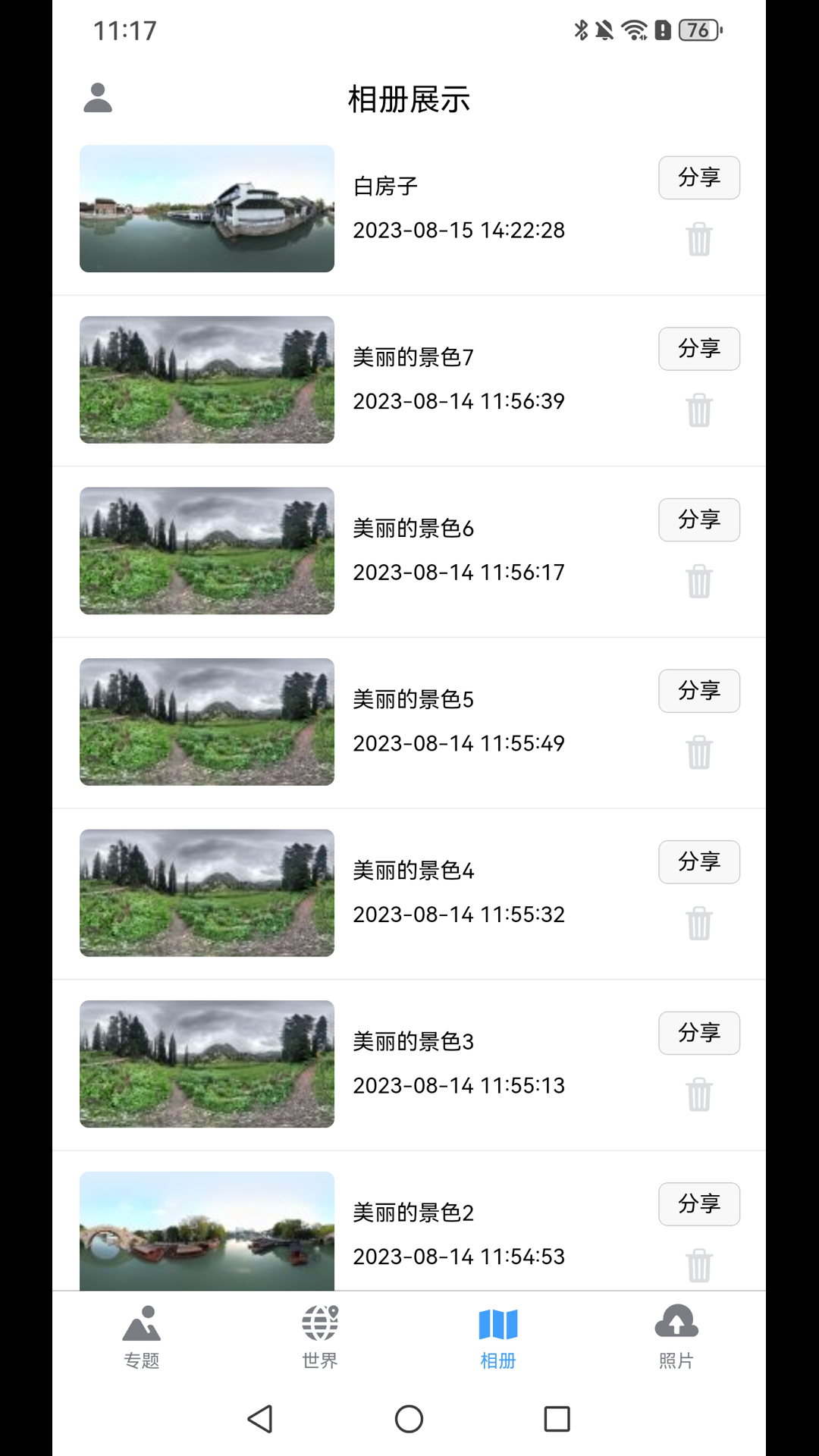The height and width of the screenshot is (1456, 819).
Task: Delete 美丽的景色6 using trash icon
Action: (698, 582)
